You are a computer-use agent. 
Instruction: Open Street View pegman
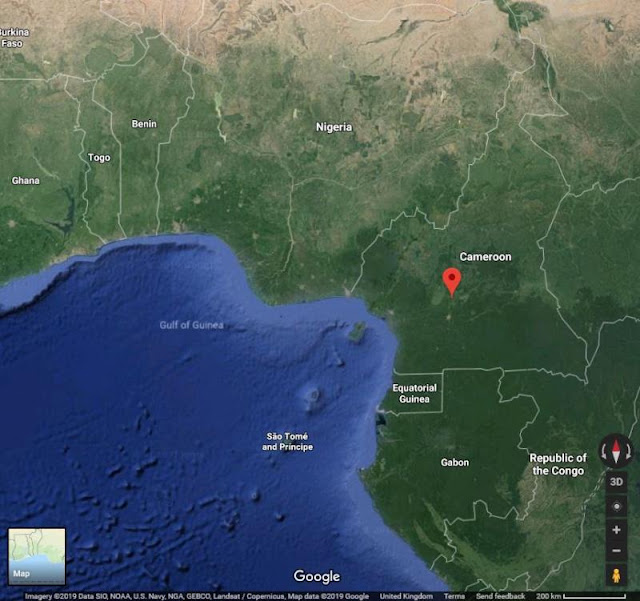click(x=616, y=575)
